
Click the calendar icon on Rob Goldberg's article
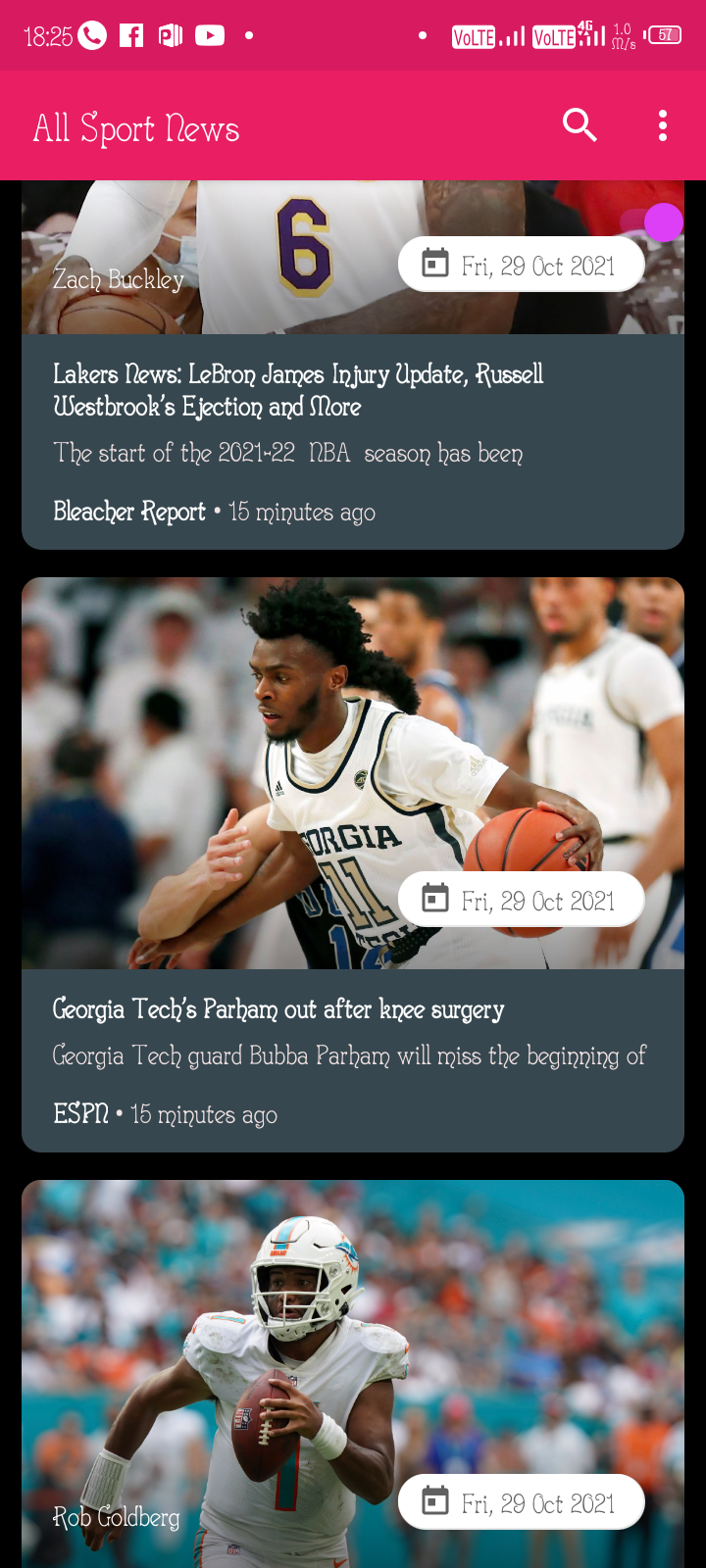click(434, 1500)
